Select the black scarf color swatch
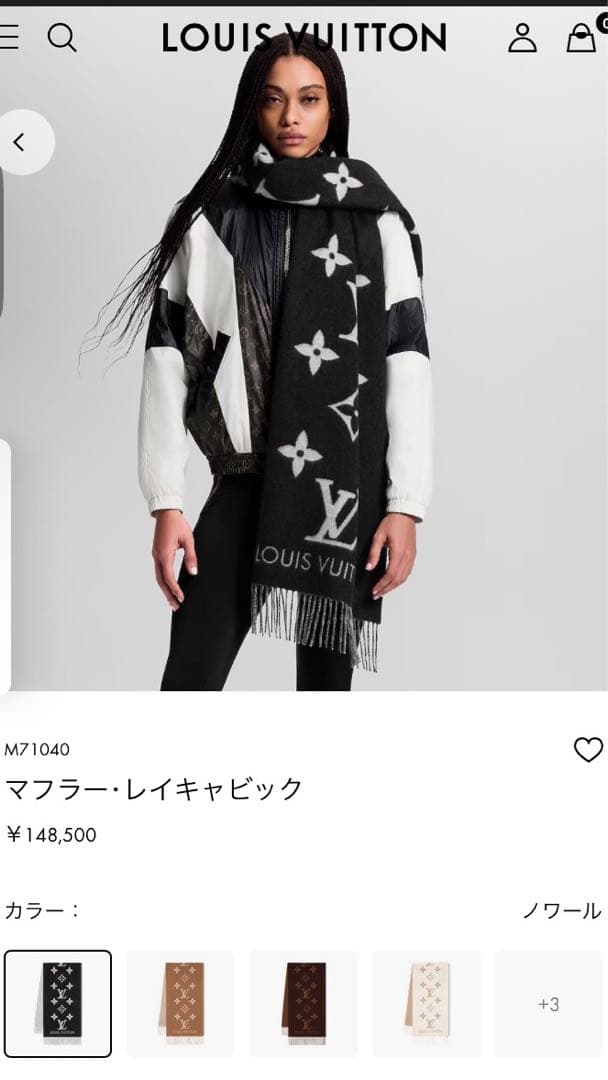The image size is (608, 1080). (58, 1003)
